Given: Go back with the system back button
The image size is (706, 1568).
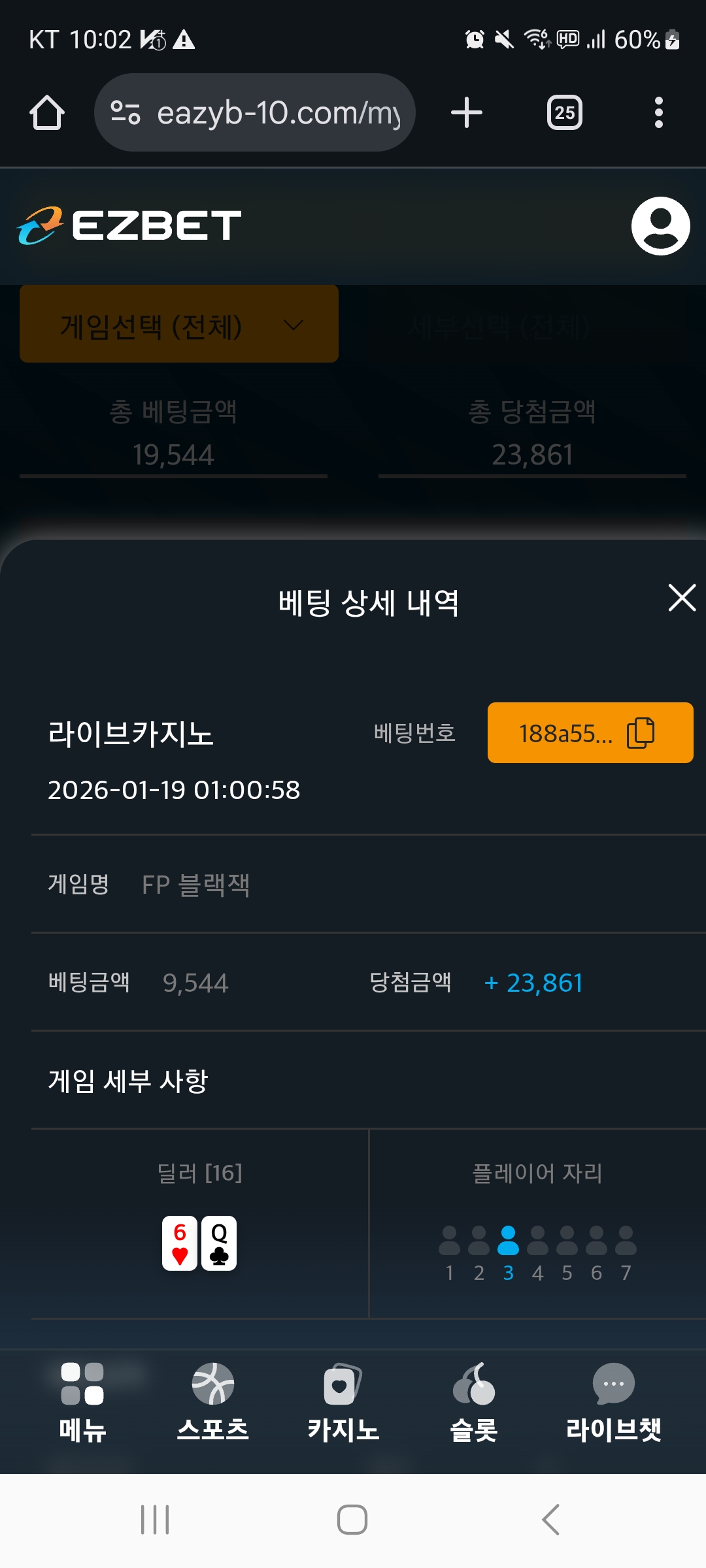Looking at the screenshot, I should coord(550,1520).
